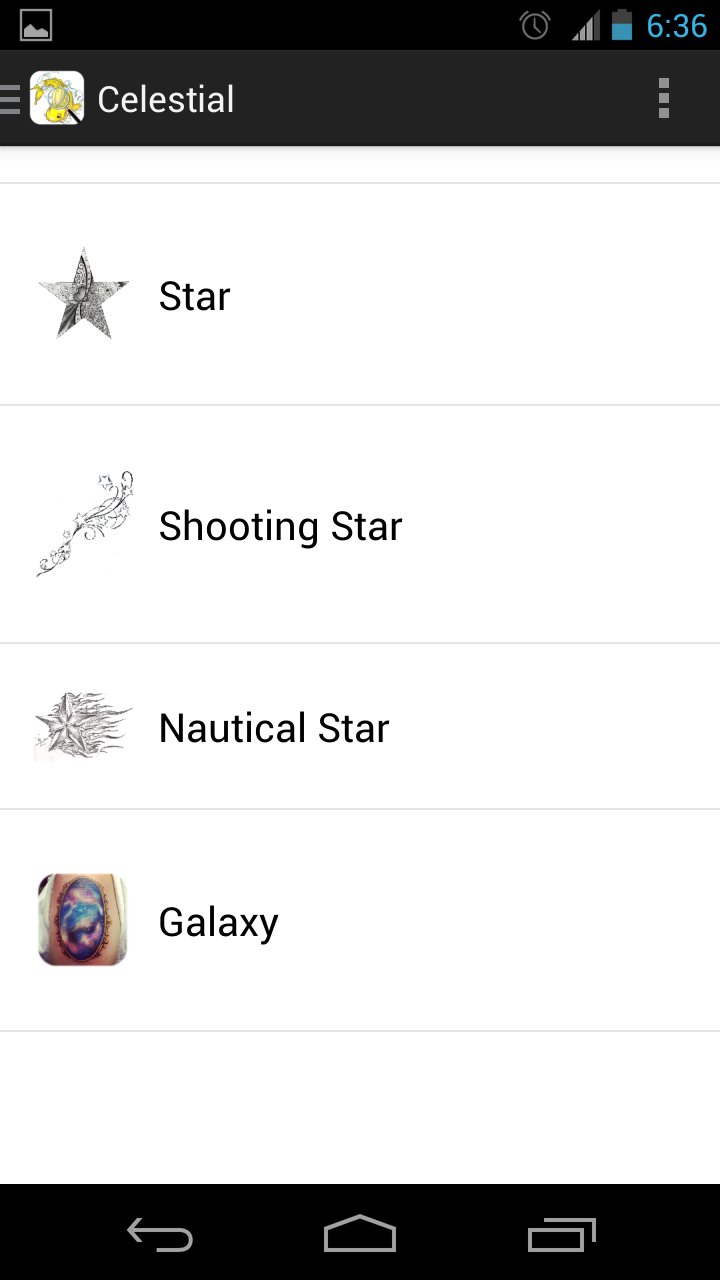The image size is (720, 1280).
Task: Return to the home screen
Action: (360, 1235)
